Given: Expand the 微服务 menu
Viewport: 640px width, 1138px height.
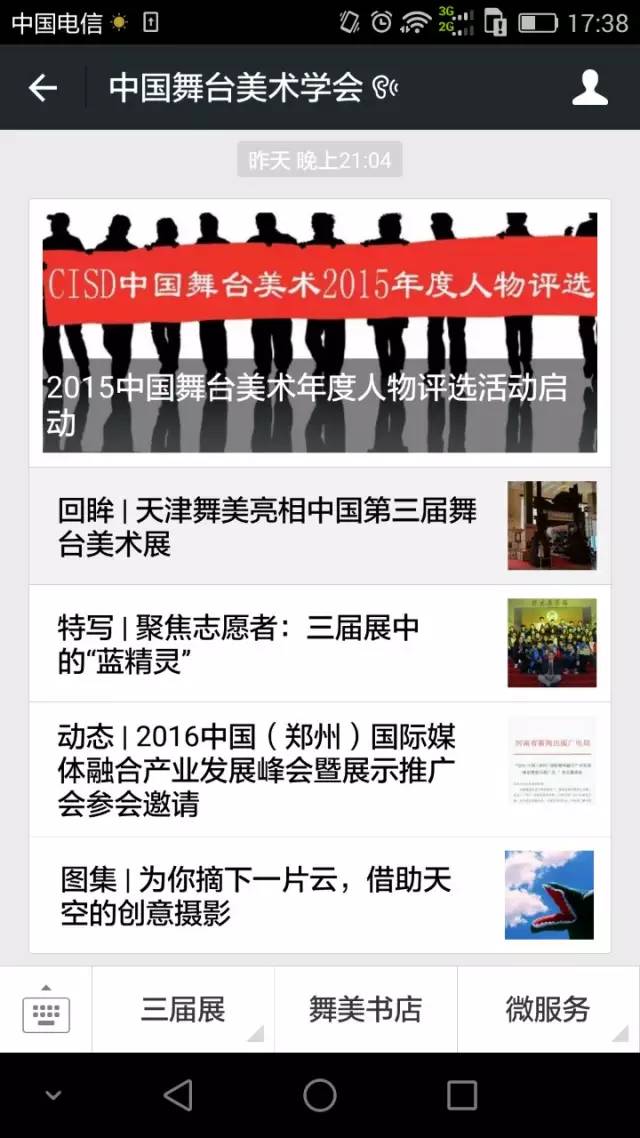Looking at the screenshot, I should point(548,1010).
